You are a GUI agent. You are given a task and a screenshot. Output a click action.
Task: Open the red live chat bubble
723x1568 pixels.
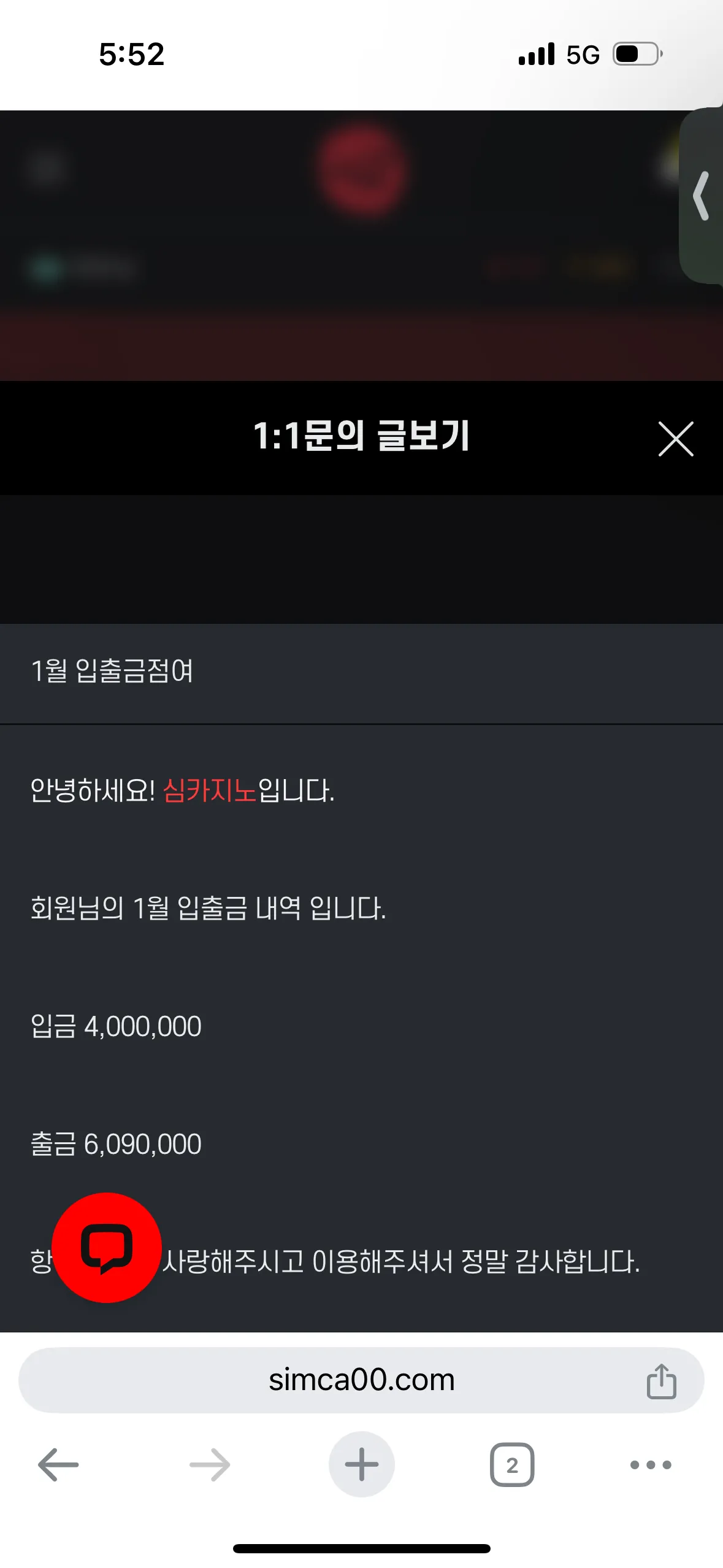[107, 1247]
